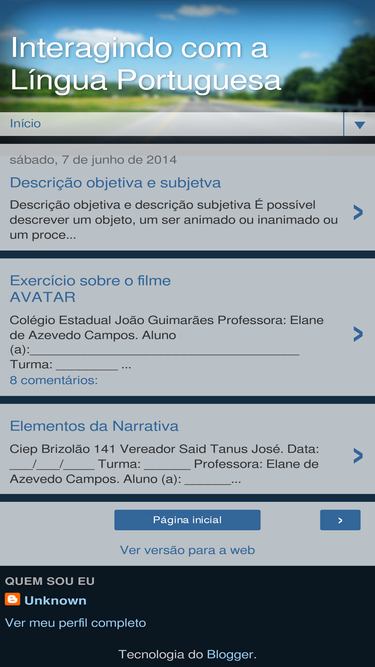Tap the chevron beside Elementos da Narrativa summary
This screenshot has height=667, width=375.
click(x=358, y=456)
